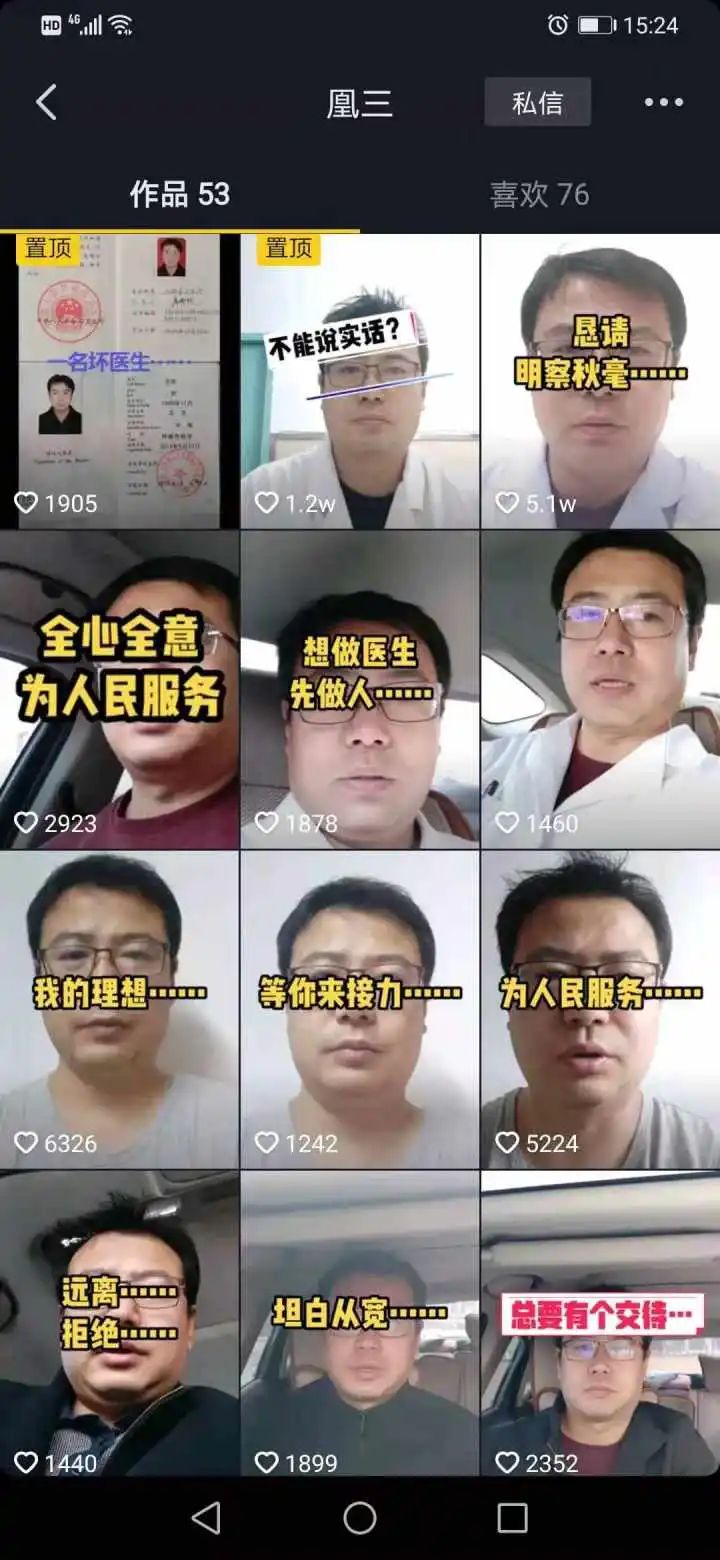
Task: Open the video captioned 不能说实话?
Action: click(x=360, y=381)
